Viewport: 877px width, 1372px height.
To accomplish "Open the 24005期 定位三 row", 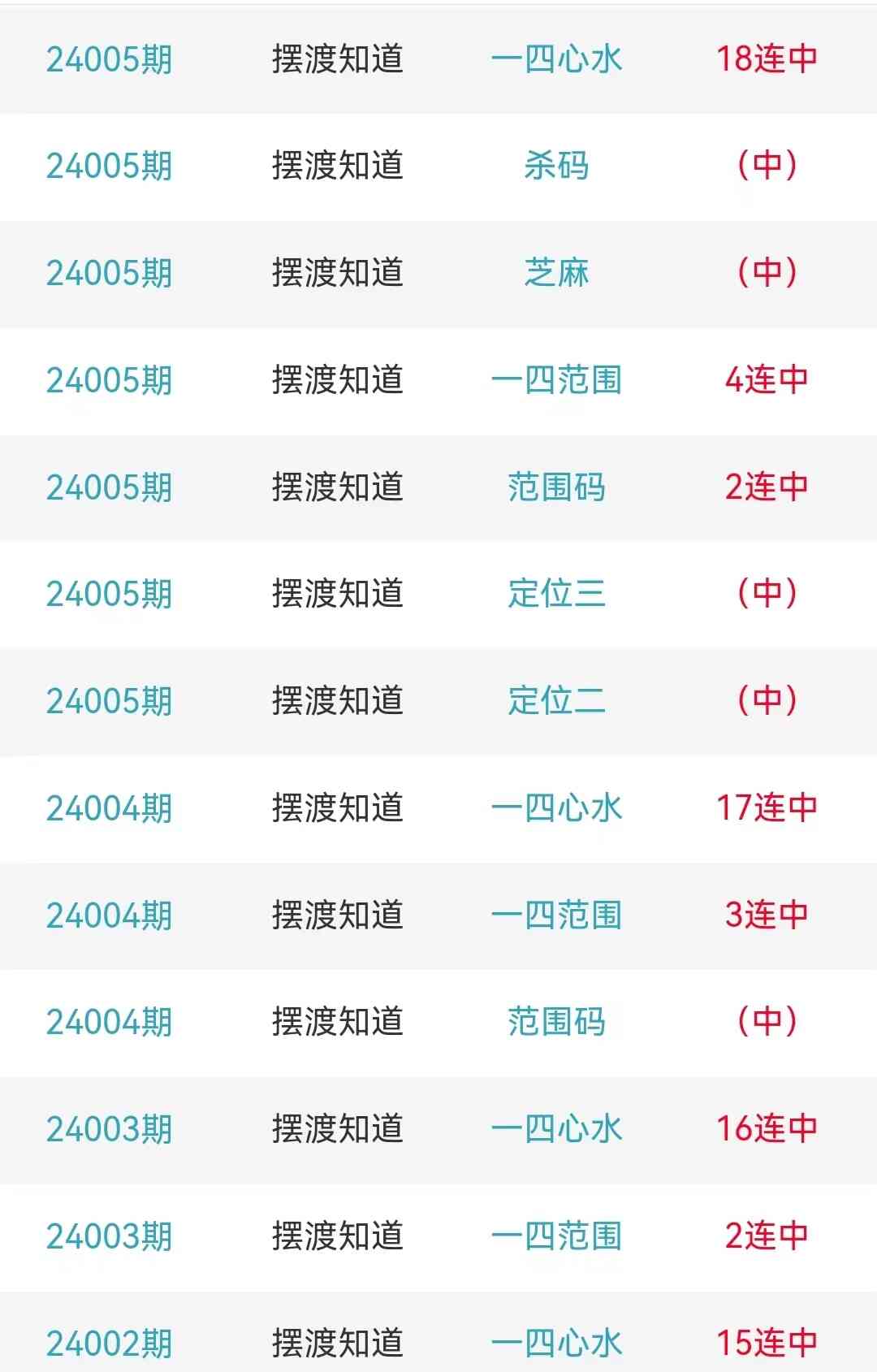I will (x=556, y=594).
